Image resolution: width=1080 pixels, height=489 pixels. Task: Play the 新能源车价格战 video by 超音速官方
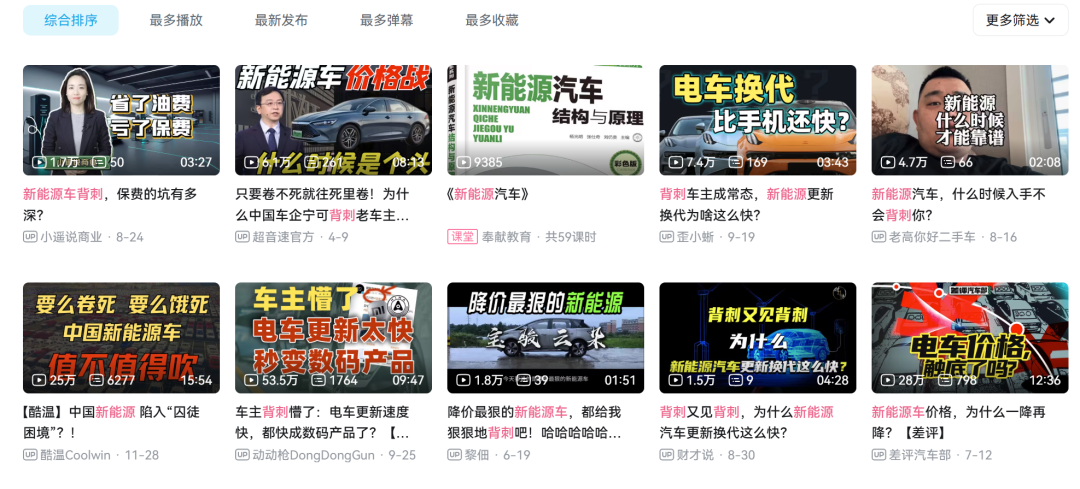pos(333,119)
